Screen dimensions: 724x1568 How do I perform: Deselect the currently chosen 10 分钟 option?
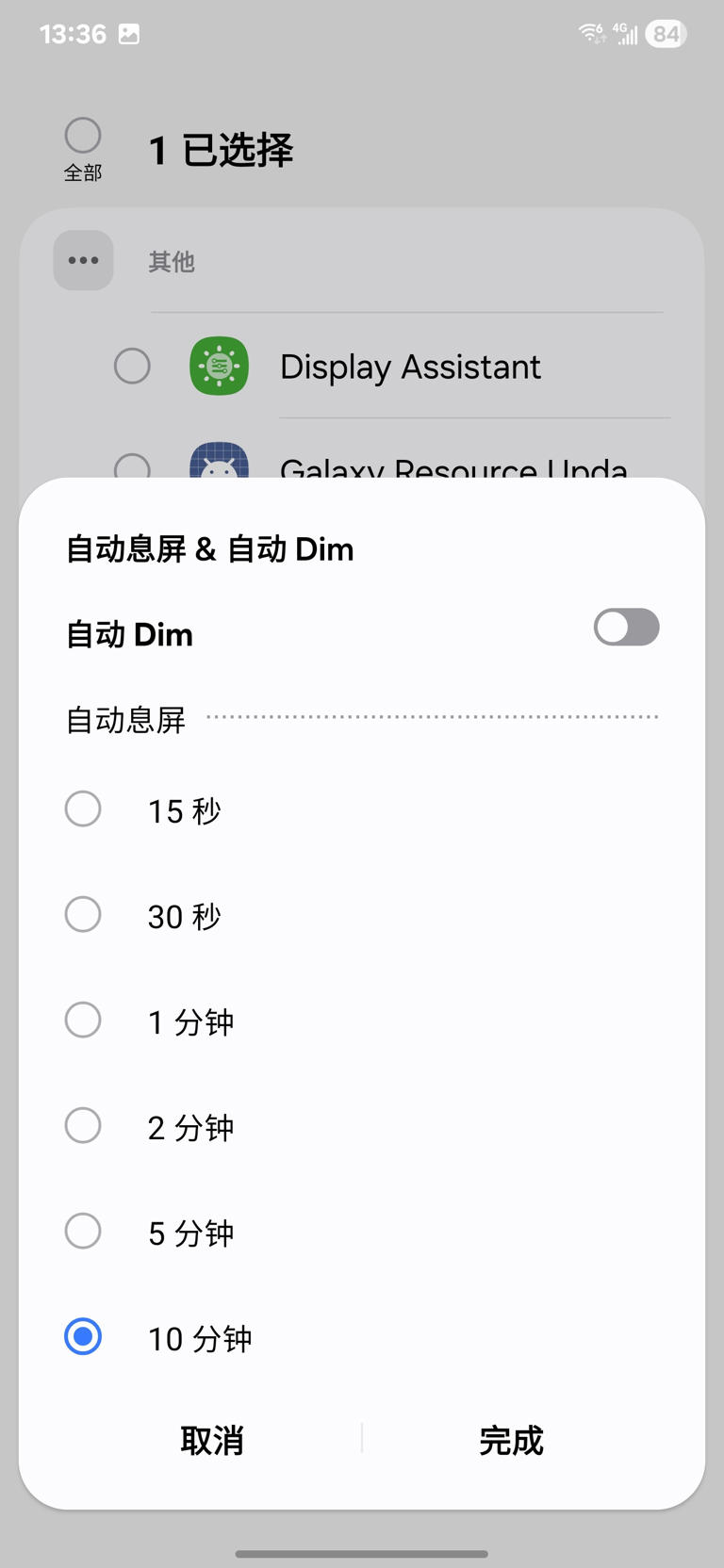point(83,1336)
